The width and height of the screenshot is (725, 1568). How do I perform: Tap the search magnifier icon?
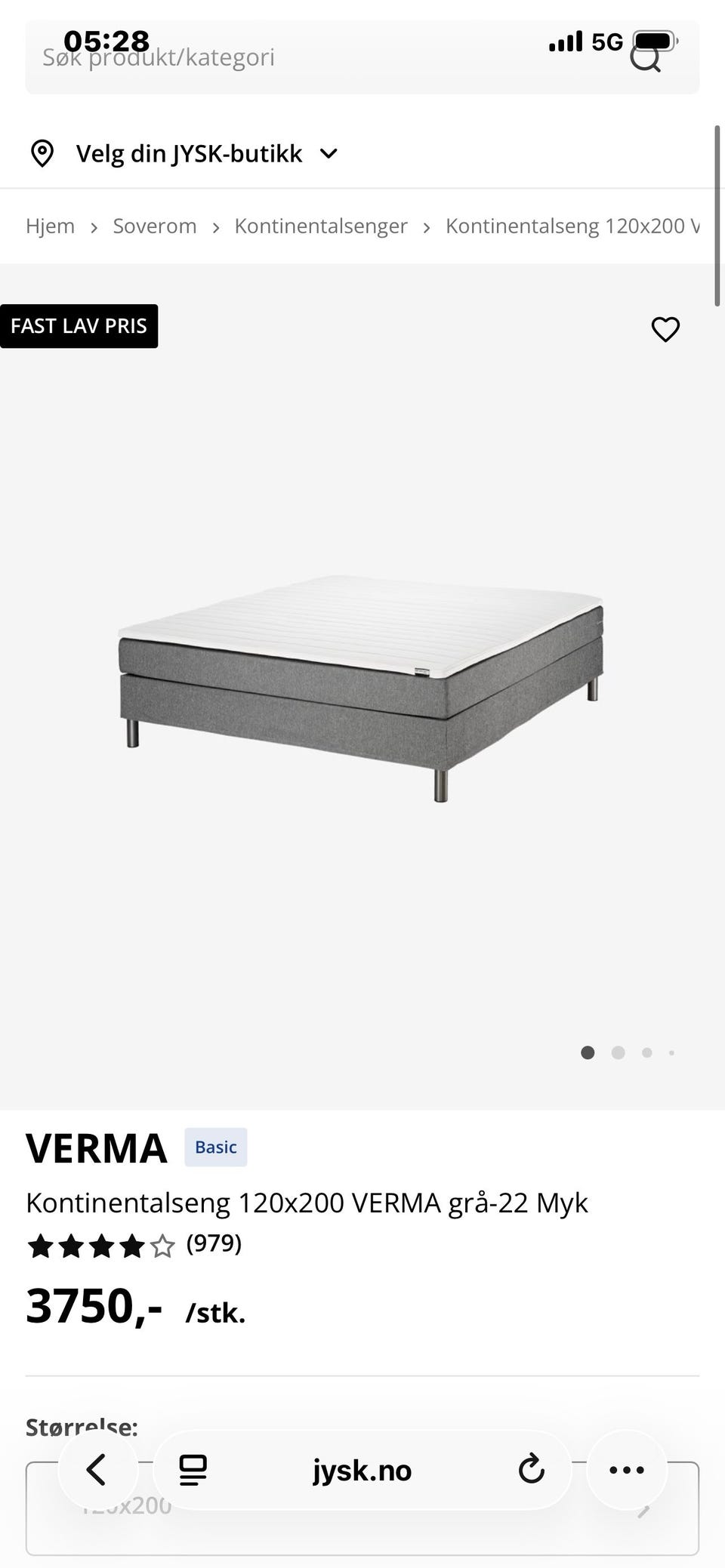[646, 57]
